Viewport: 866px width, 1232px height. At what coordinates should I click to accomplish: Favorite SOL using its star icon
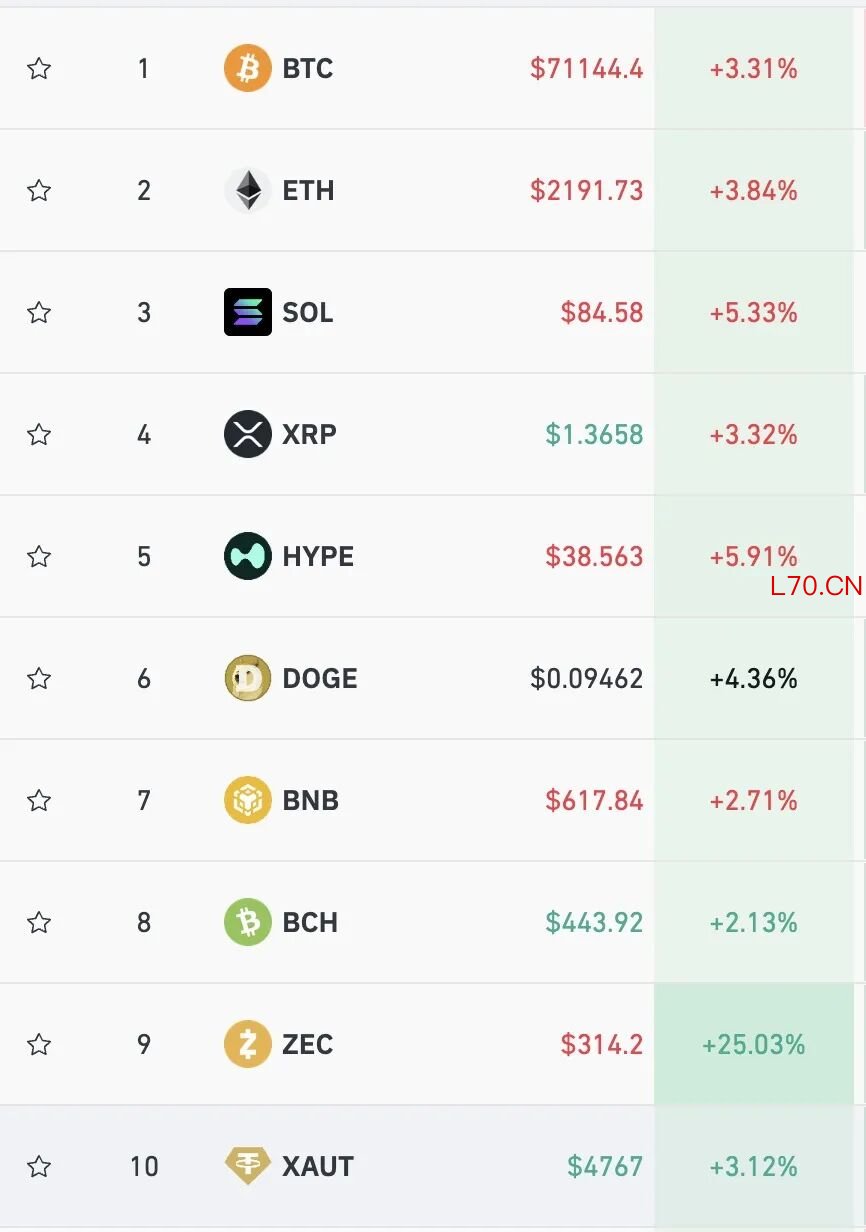[x=39, y=313]
